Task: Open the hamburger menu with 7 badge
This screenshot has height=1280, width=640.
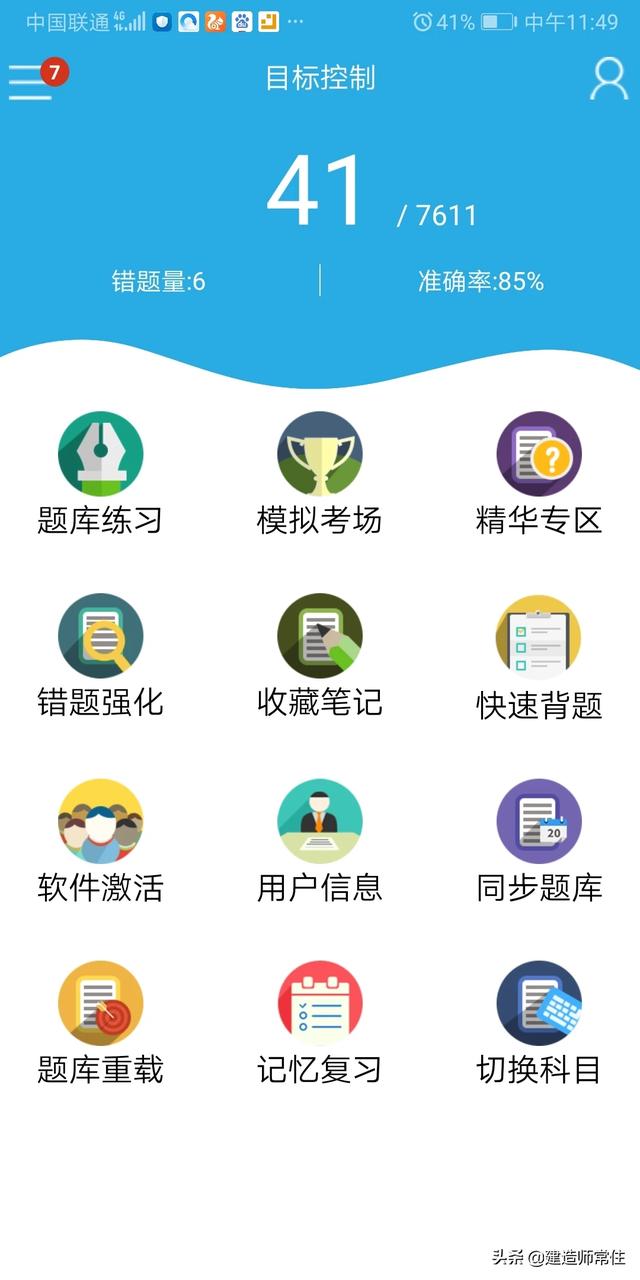Action: point(32,80)
